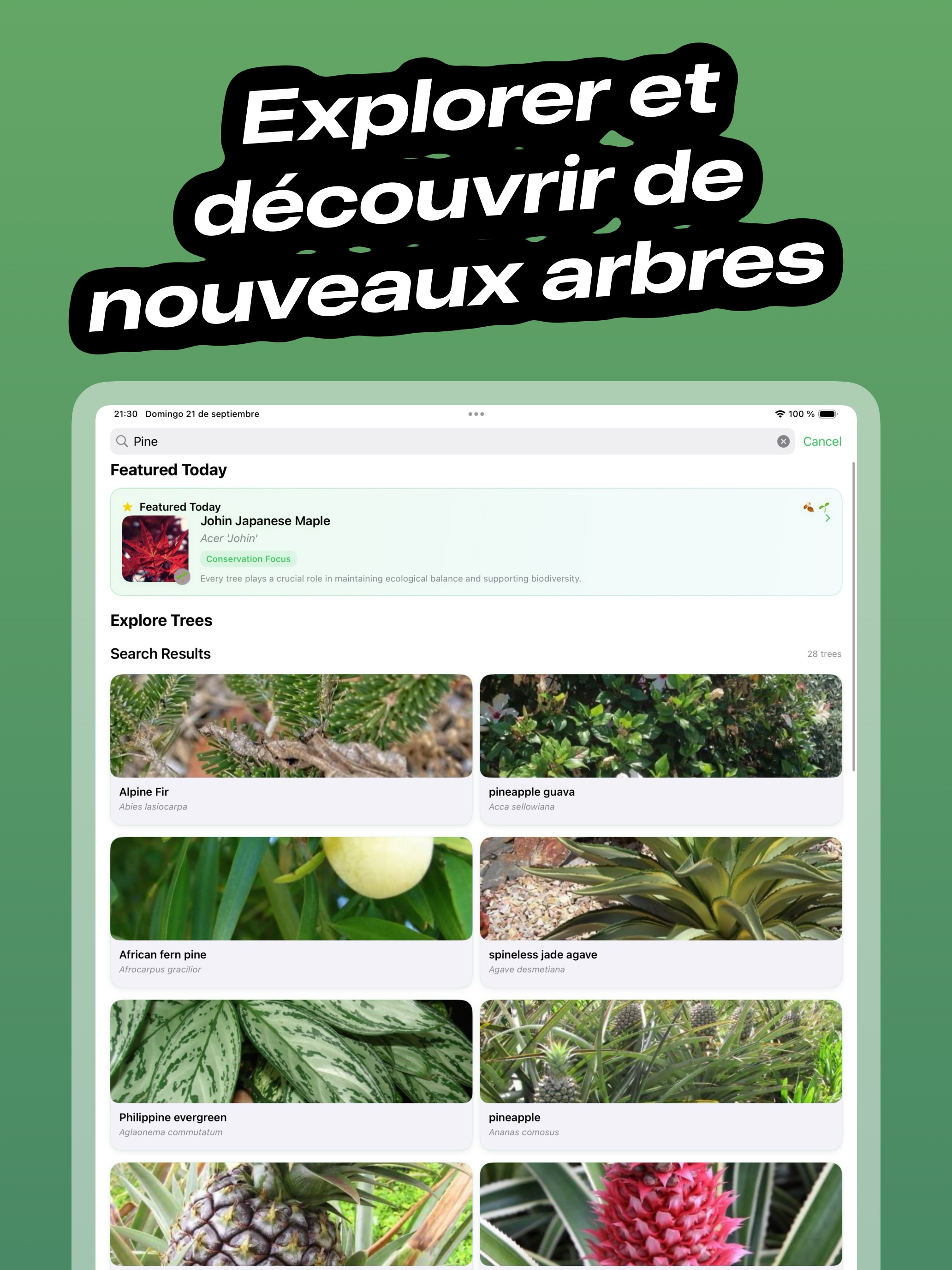Open the pineapple Ananas comosus card
The image size is (952, 1270).
[x=660, y=1074]
